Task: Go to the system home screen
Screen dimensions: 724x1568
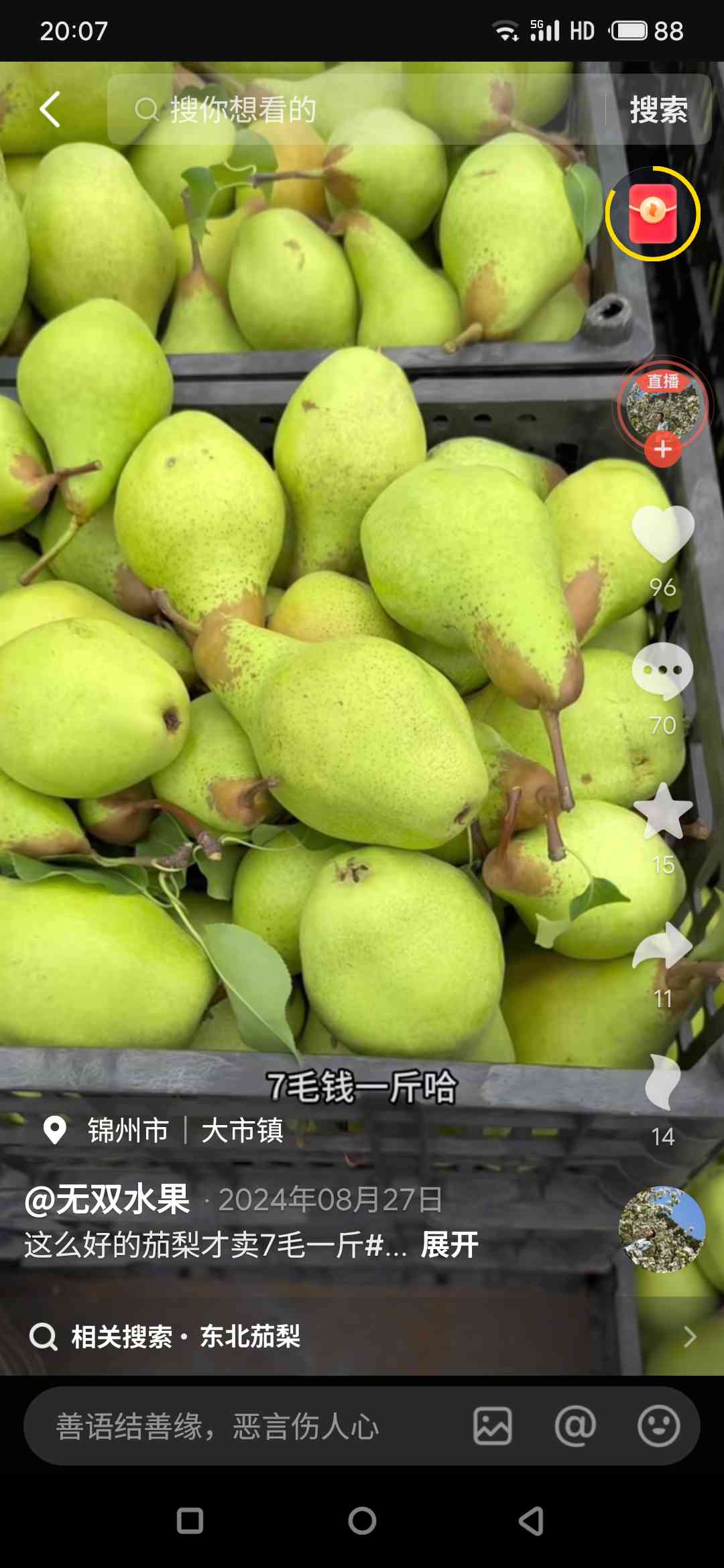Action: coord(362,1521)
